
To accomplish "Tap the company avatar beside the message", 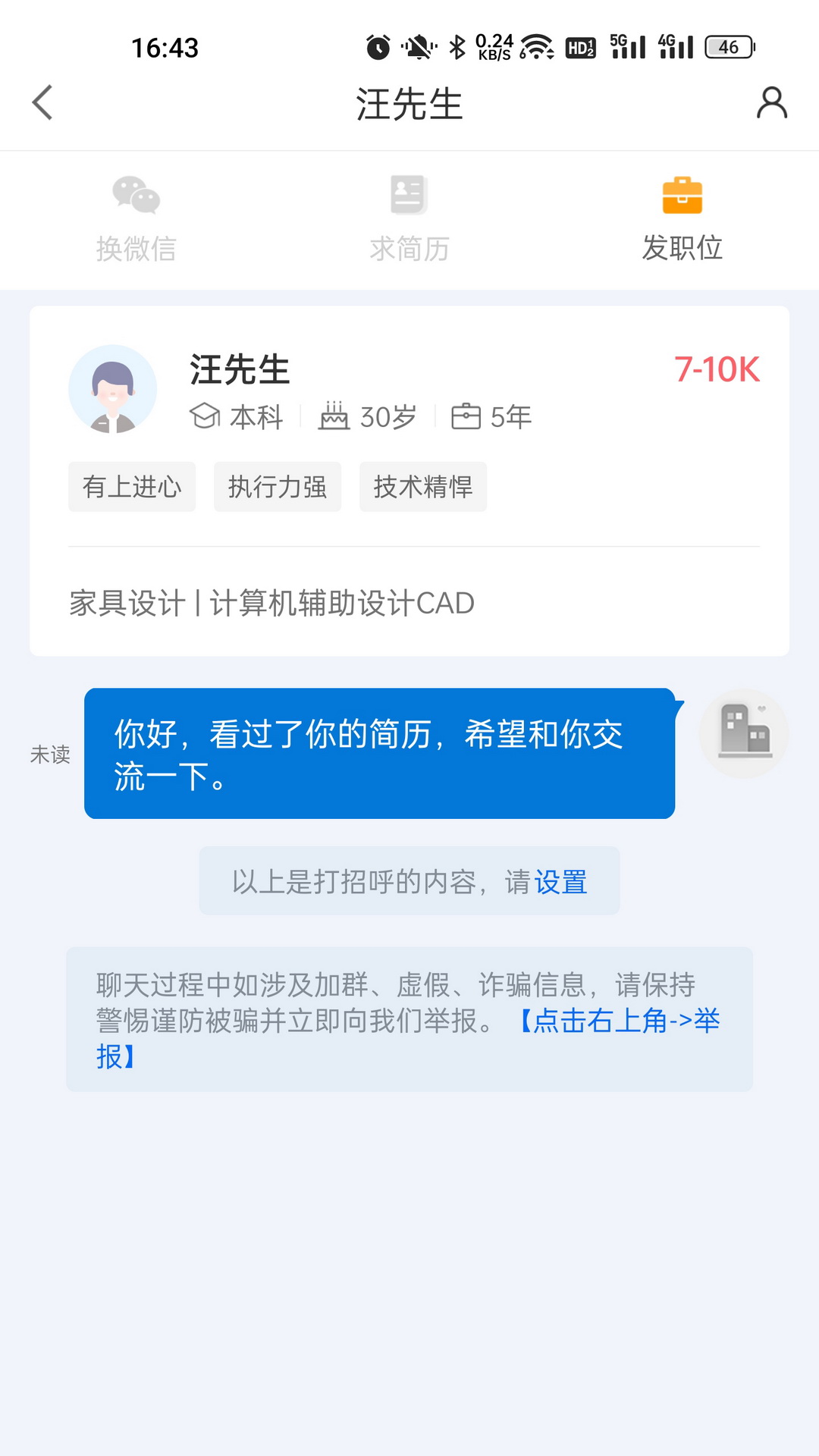I will point(744,733).
